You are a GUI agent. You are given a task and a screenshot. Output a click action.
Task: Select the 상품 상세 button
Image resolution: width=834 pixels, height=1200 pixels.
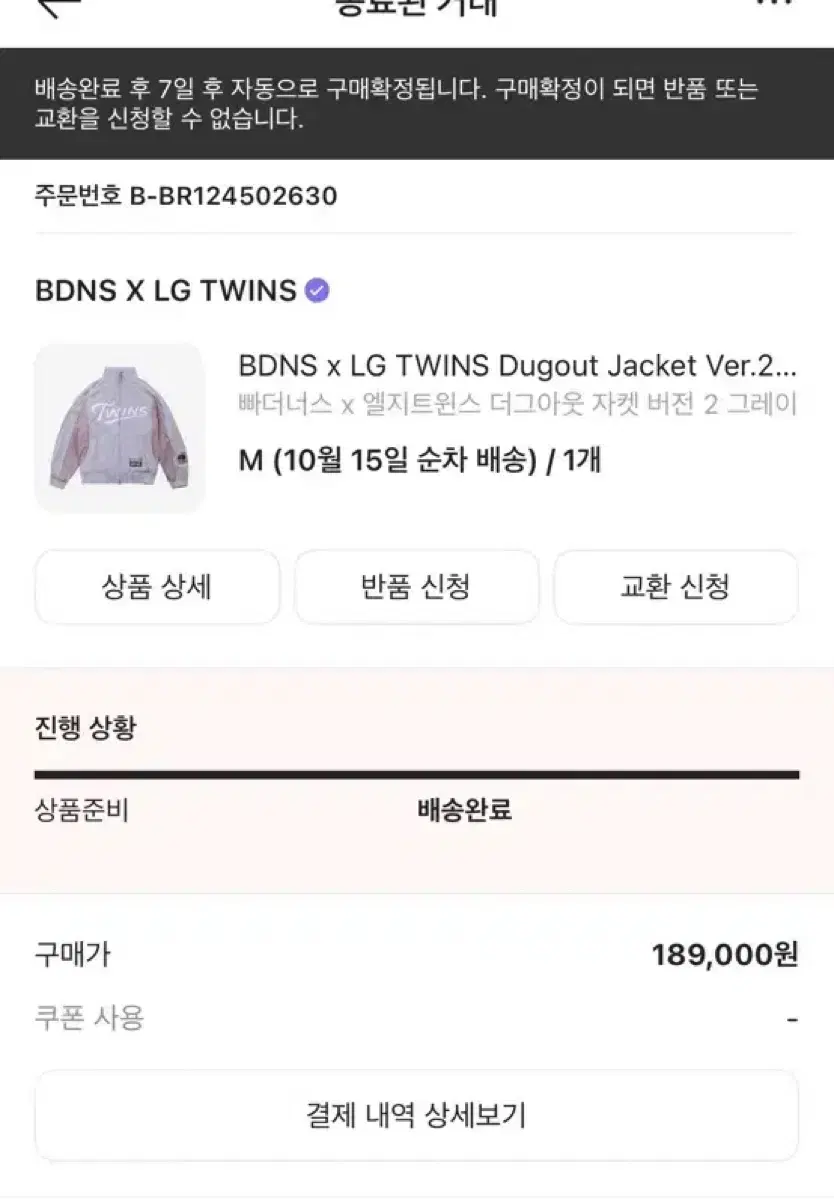157,588
